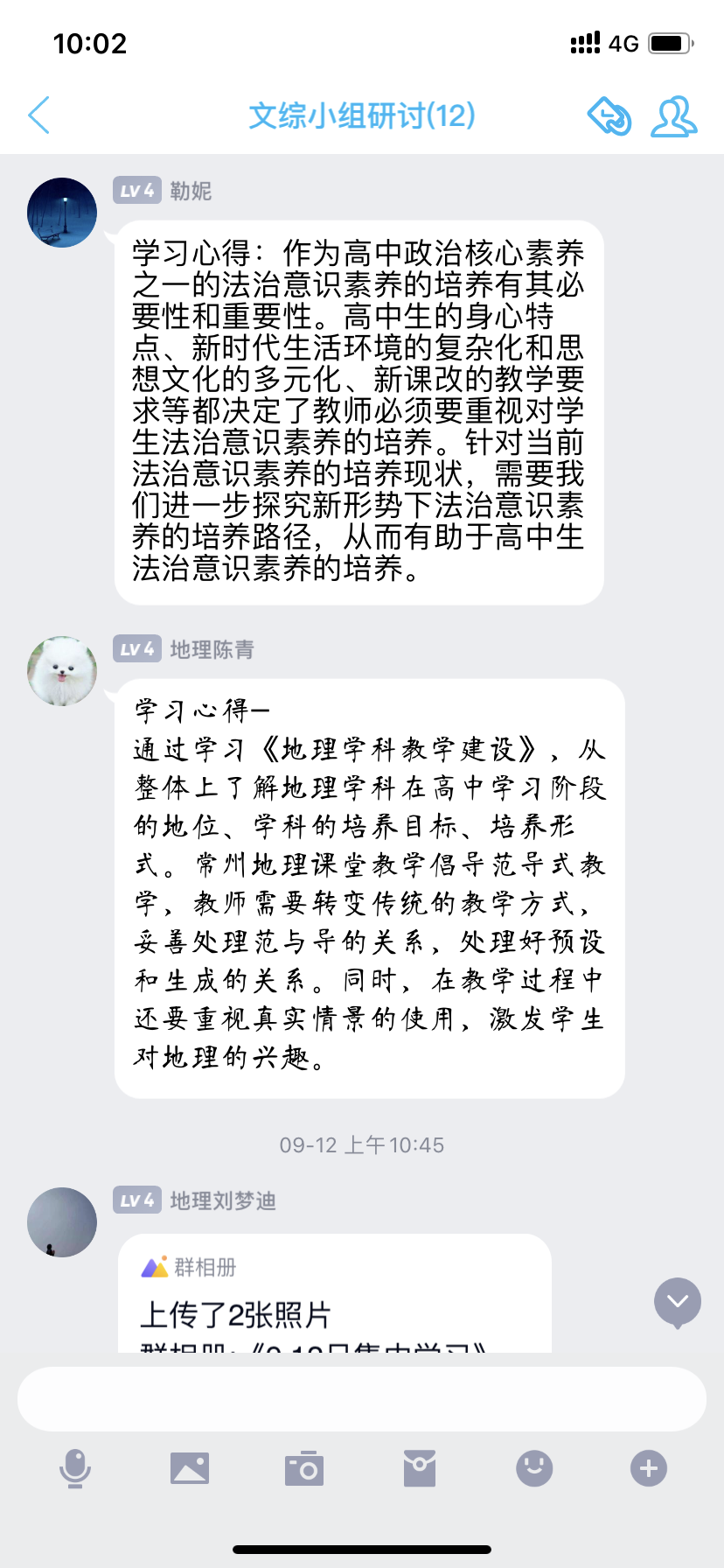Open the red packet icon

click(x=420, y=1468)
